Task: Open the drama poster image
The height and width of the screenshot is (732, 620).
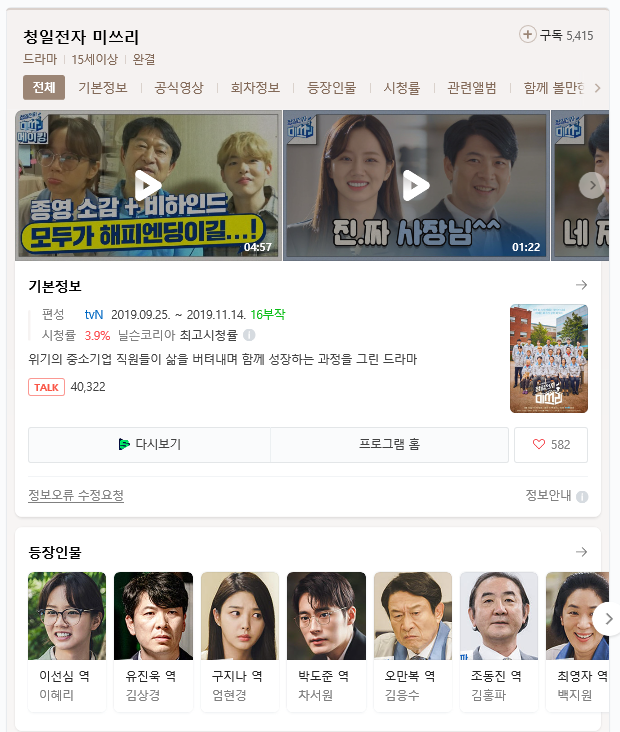Action: click(548, 358)
